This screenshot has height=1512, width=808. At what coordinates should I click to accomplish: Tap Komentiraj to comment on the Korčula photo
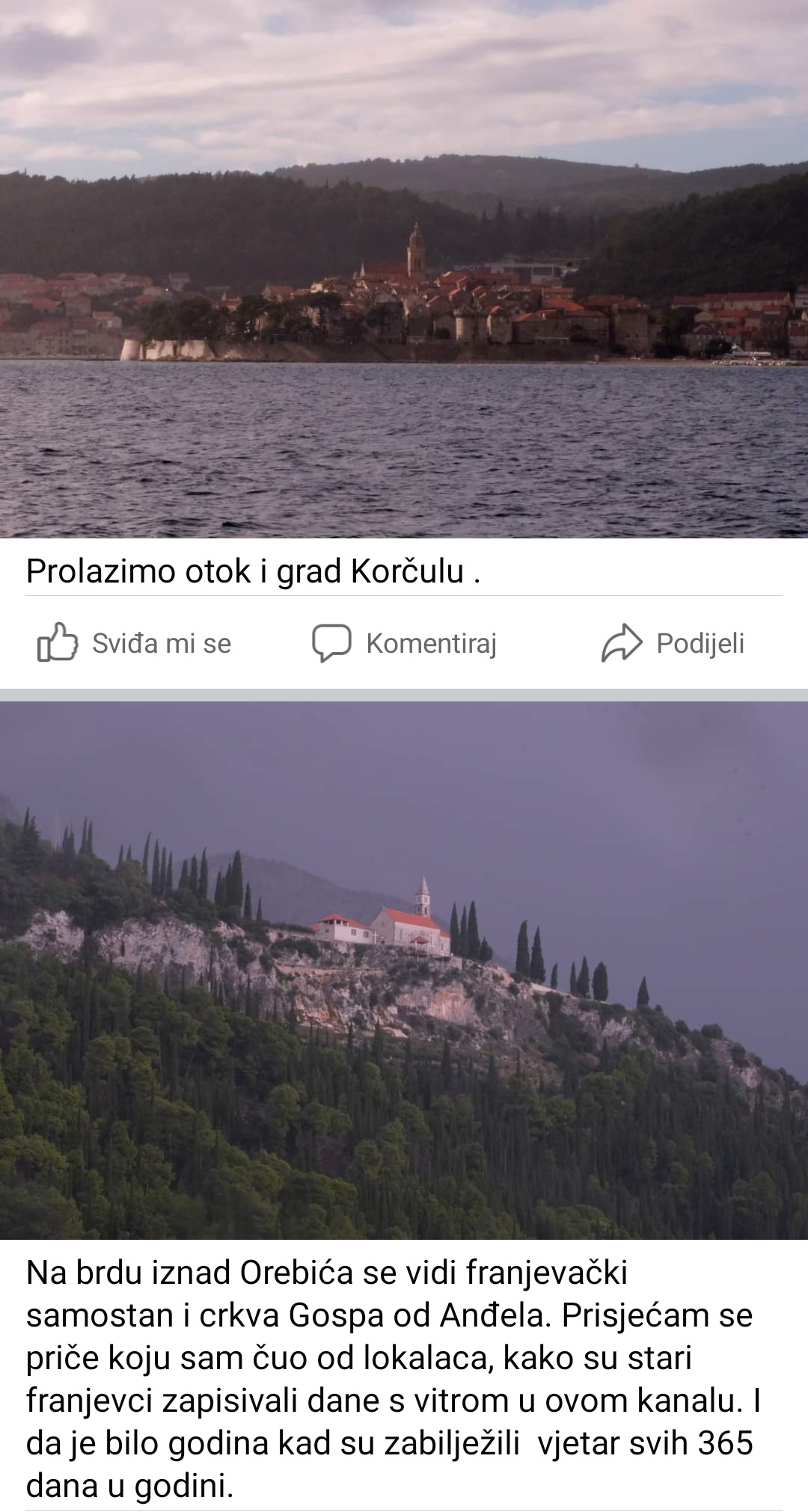[x=405, y=643]
